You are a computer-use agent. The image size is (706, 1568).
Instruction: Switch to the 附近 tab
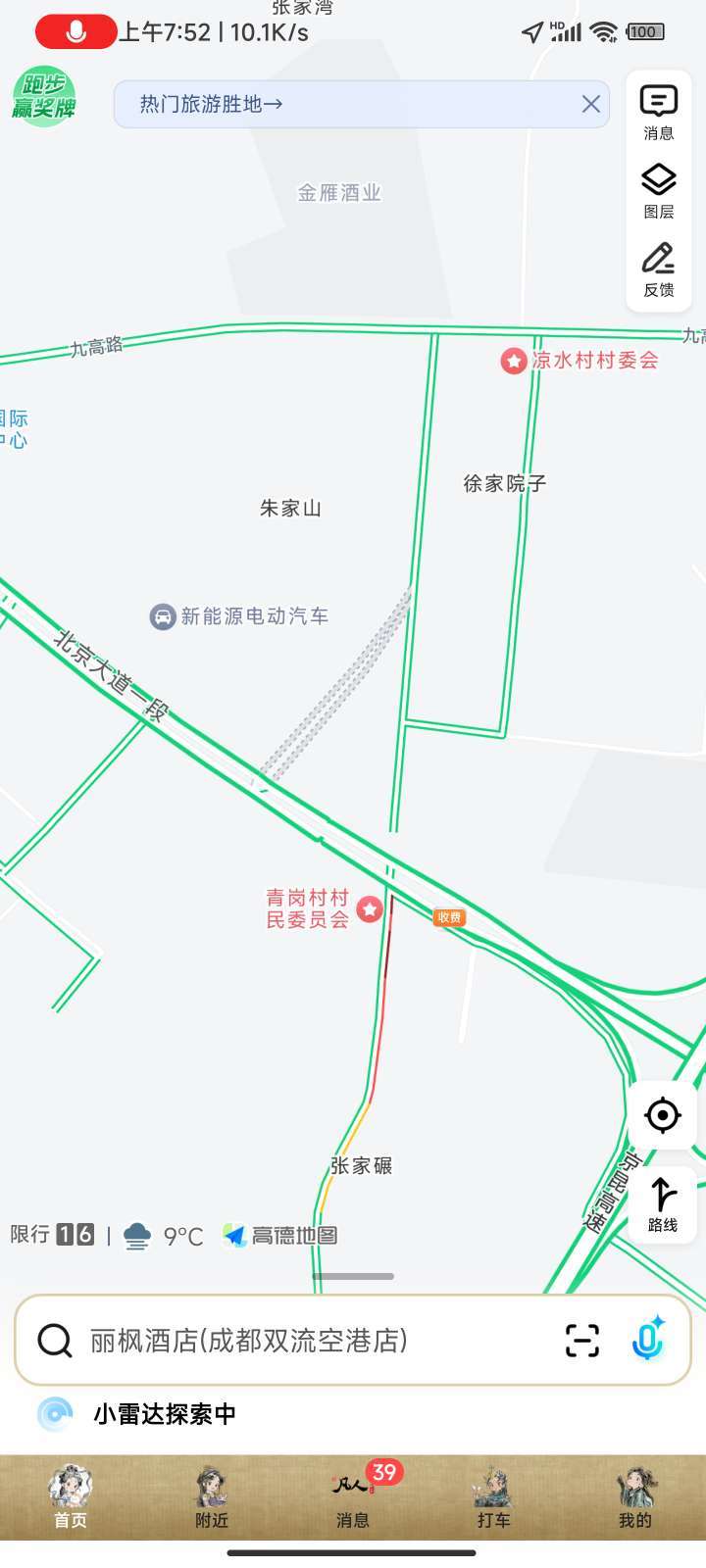point(212,1496)
